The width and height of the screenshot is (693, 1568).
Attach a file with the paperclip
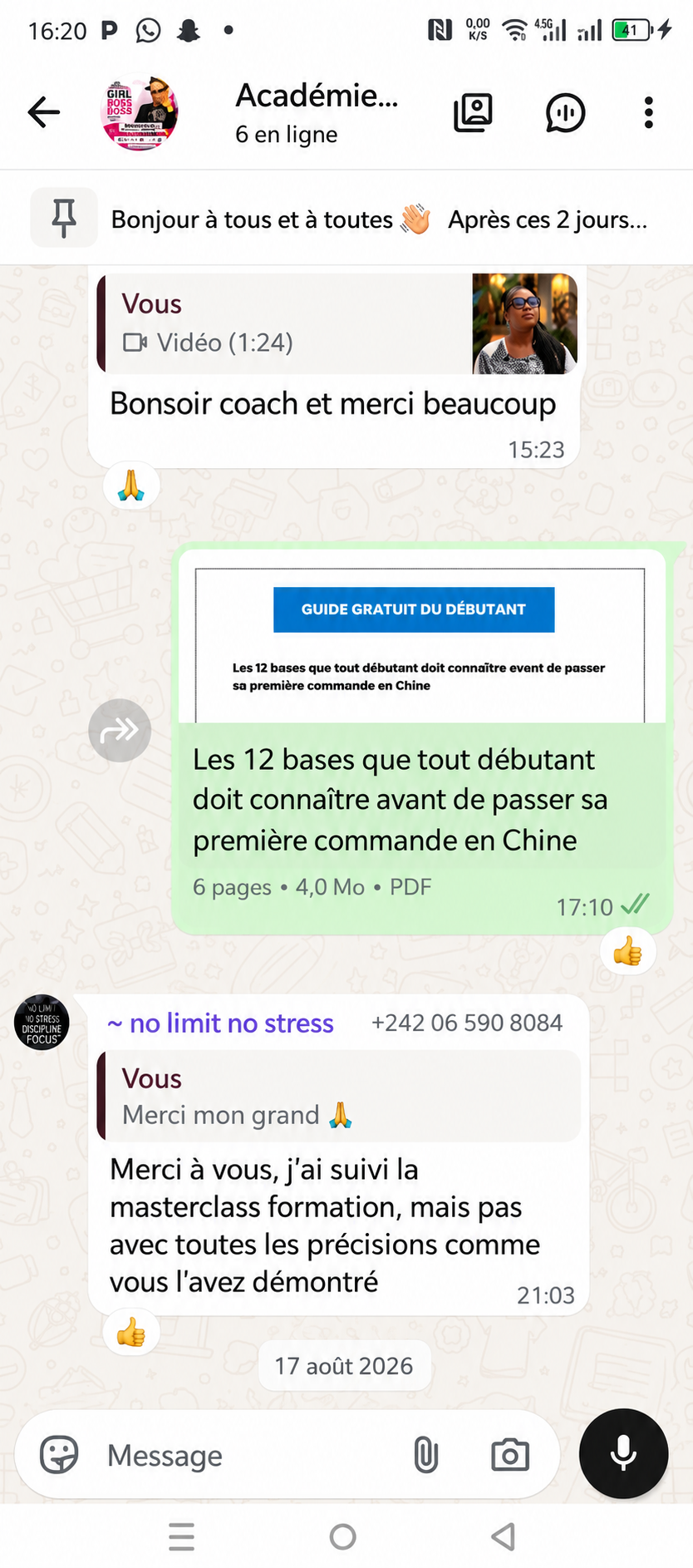pyautogui.click(x=425, y=1455)
